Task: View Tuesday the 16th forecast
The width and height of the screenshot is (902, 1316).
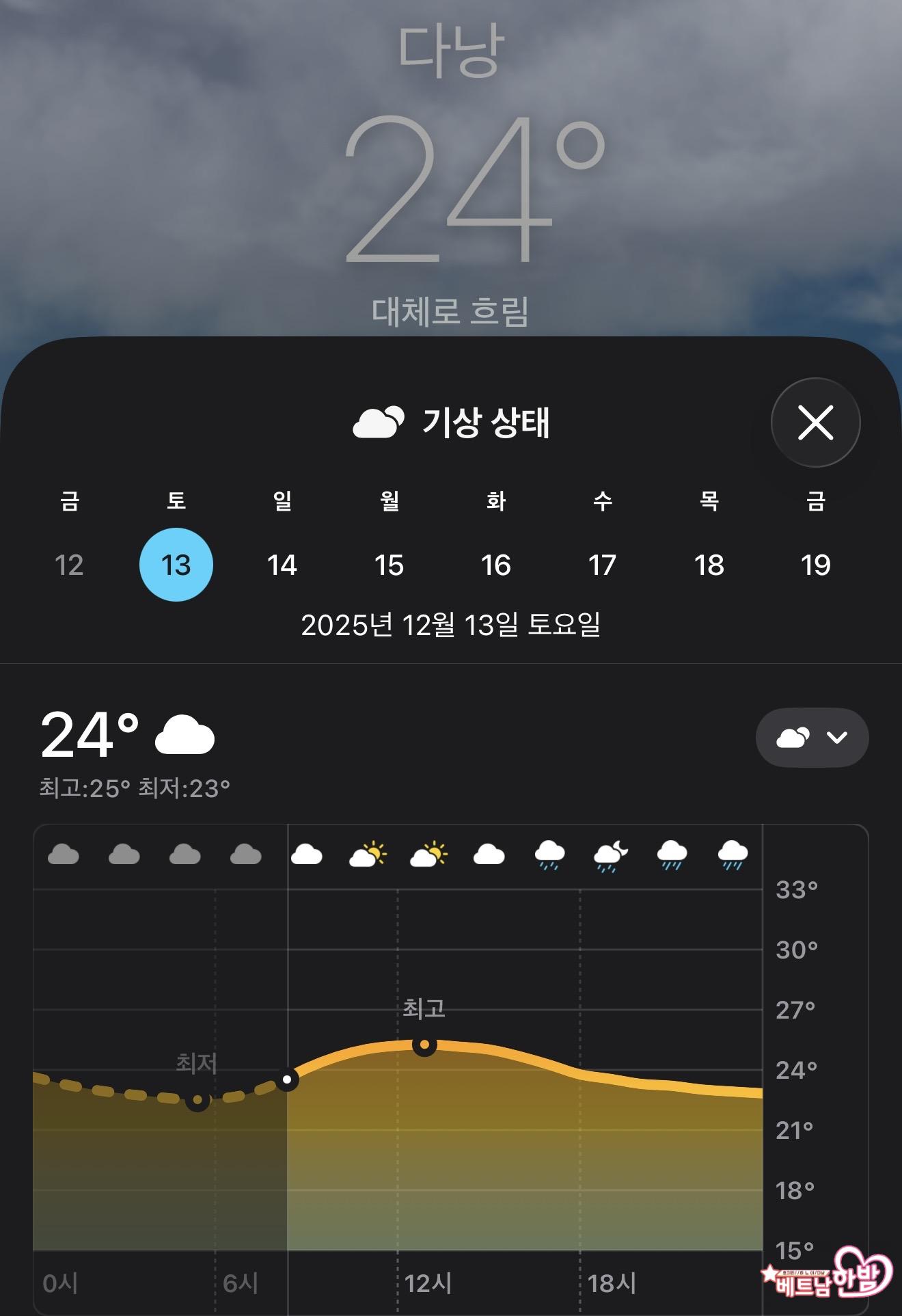Action: 495,565
